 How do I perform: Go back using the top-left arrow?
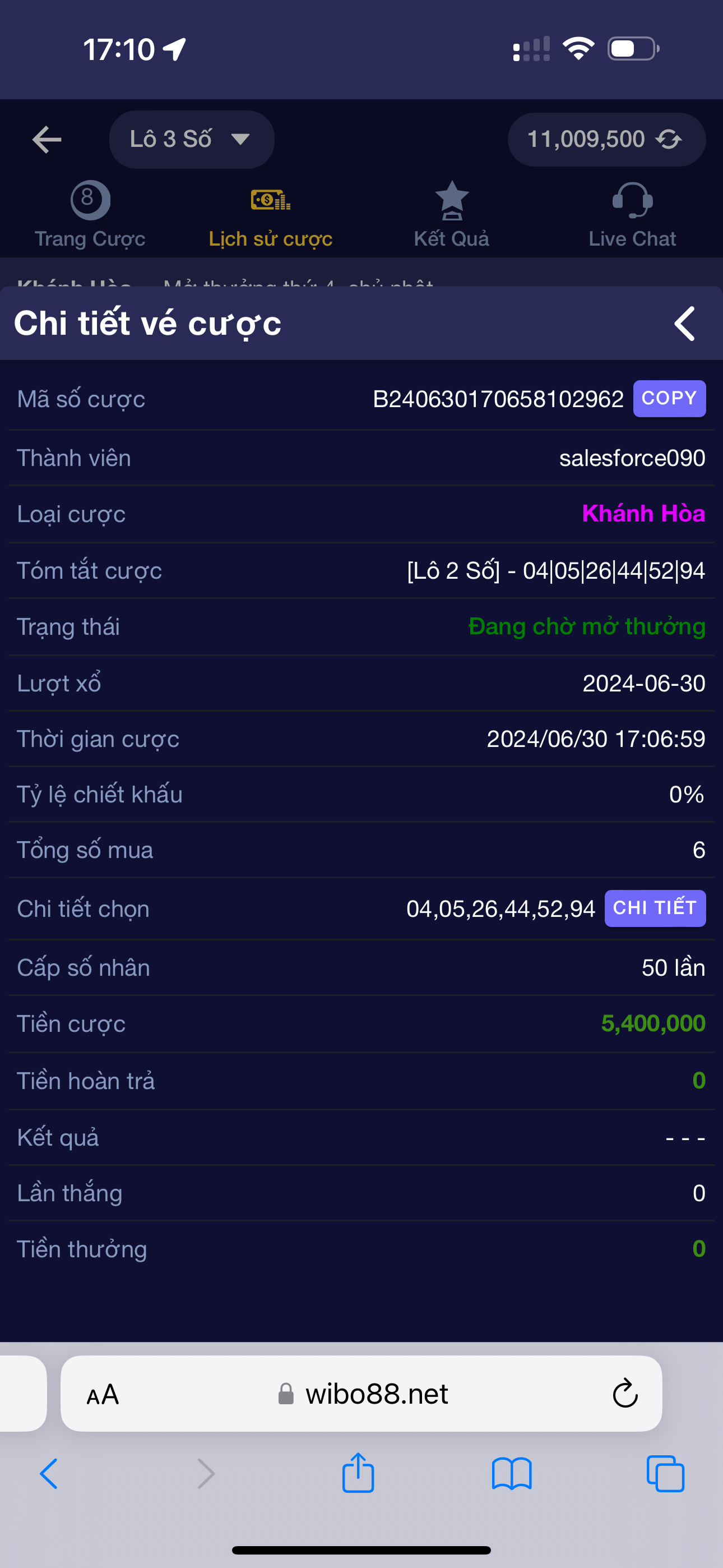47,140
